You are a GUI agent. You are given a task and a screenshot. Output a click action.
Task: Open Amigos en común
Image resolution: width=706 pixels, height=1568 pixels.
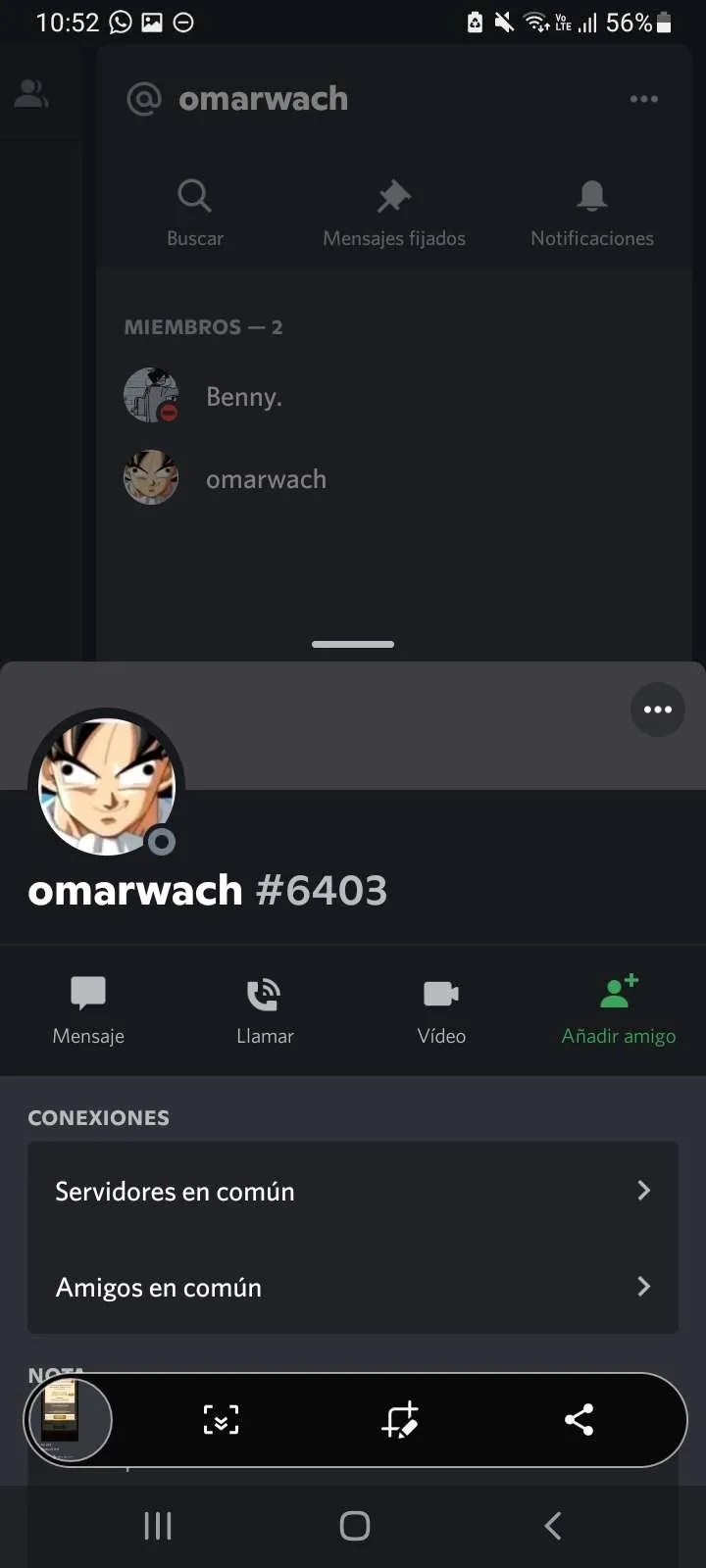[x=353, y=1287]
